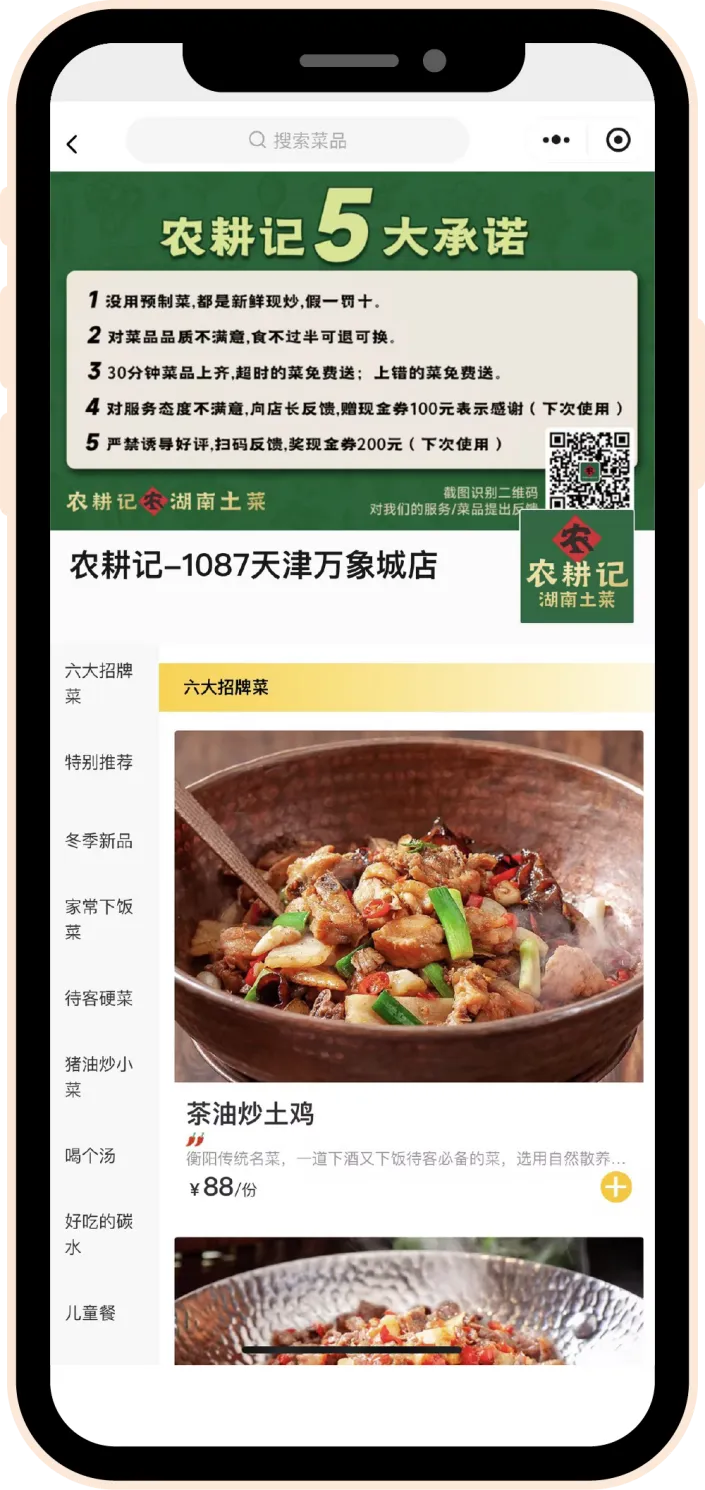705x1490 pixels.
Task: Open the three-dot mini program menu
Action: [x=556, y=140]
